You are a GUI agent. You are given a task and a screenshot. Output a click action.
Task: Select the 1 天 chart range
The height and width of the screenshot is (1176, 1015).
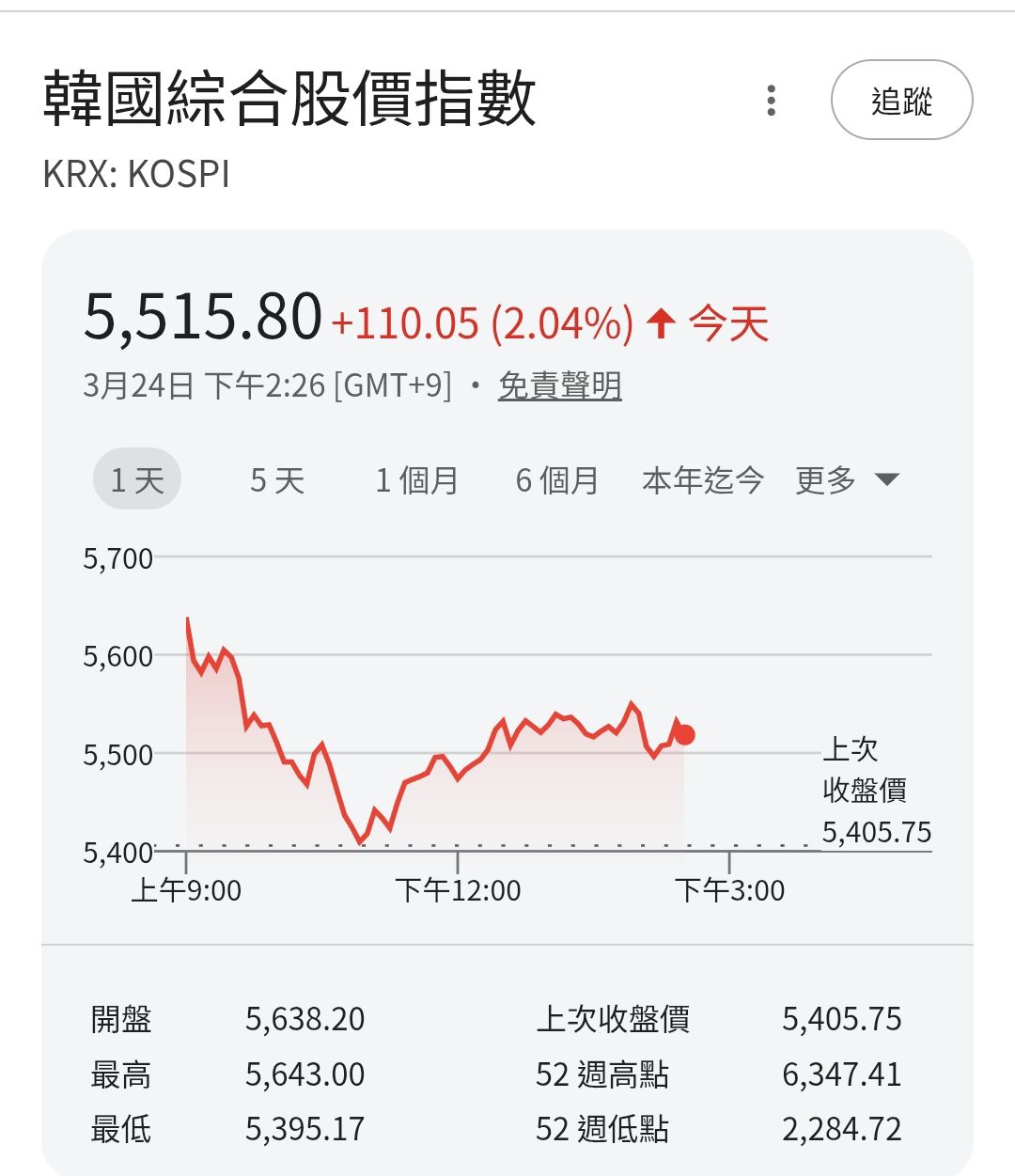pyautogui.click(x=137, y=480)
